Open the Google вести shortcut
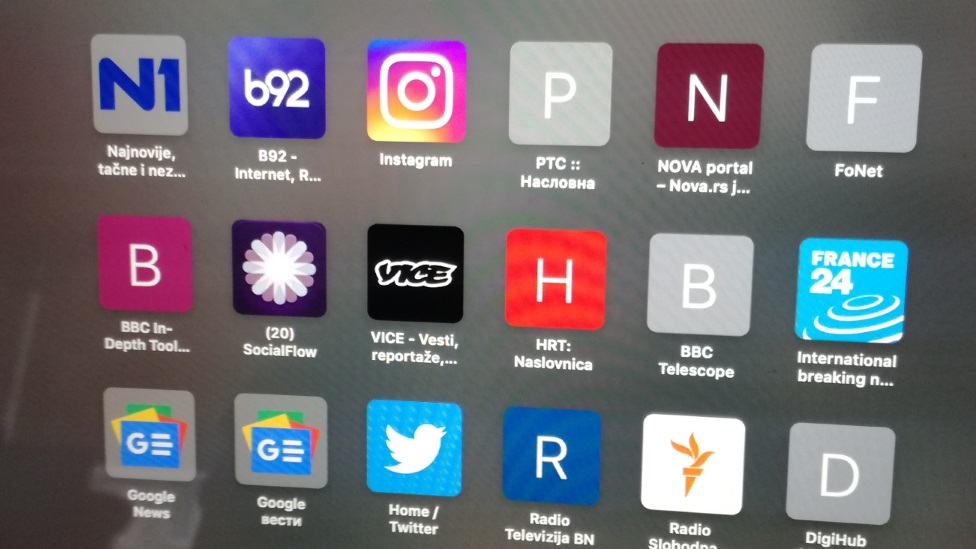Screen dimensions: 976x549 [x=280, y=441]
